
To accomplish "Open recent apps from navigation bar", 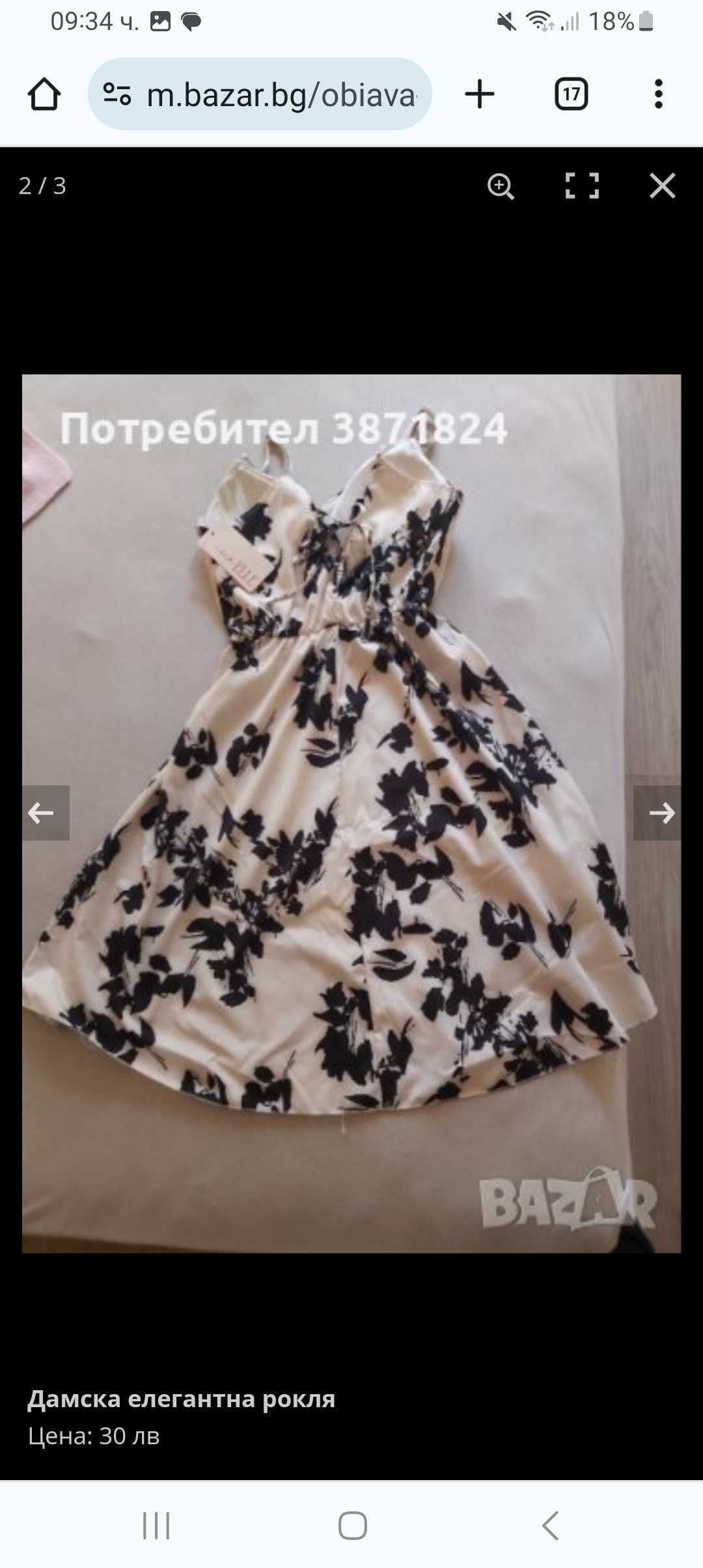I will (x=156, y=1525).
